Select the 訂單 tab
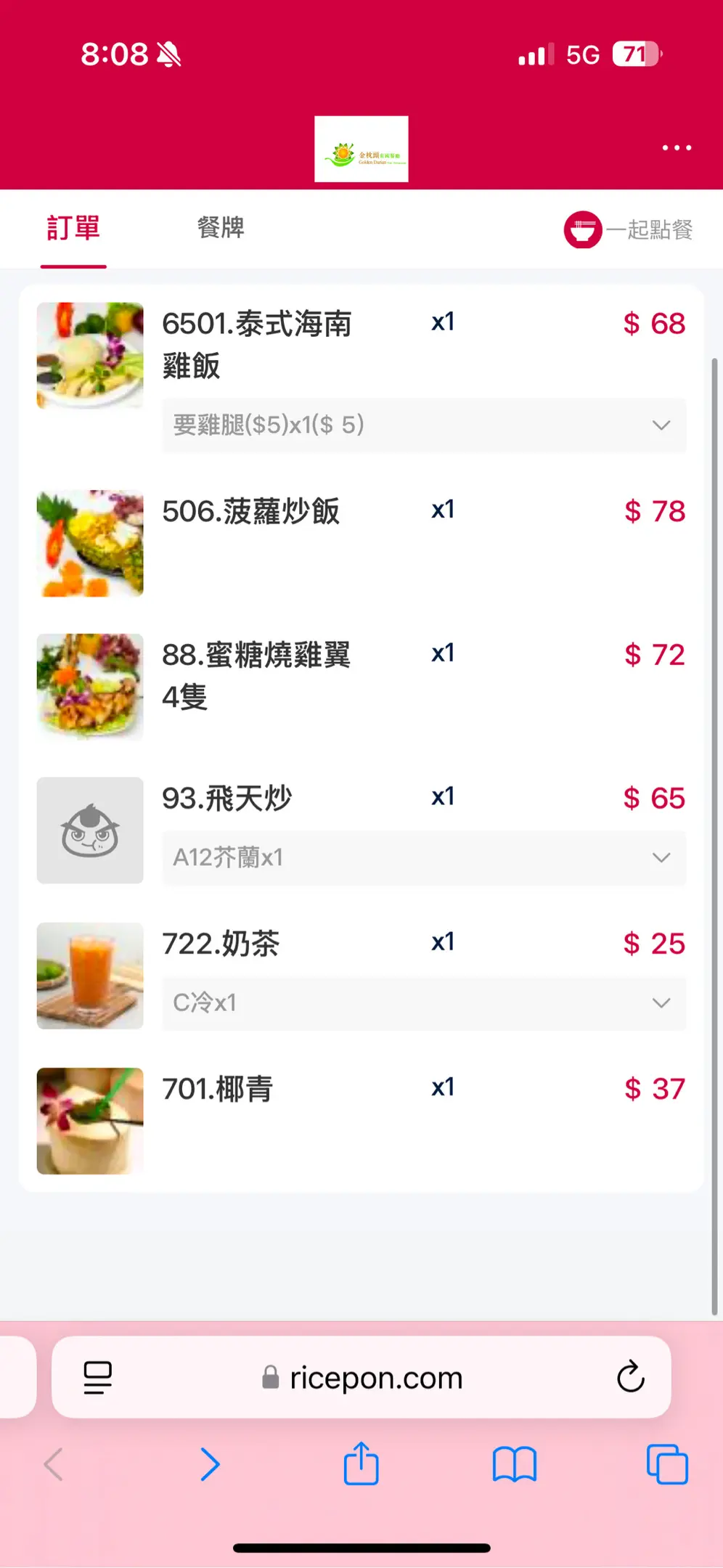This screenshot has width=723, height=1568. coord(73,228)
